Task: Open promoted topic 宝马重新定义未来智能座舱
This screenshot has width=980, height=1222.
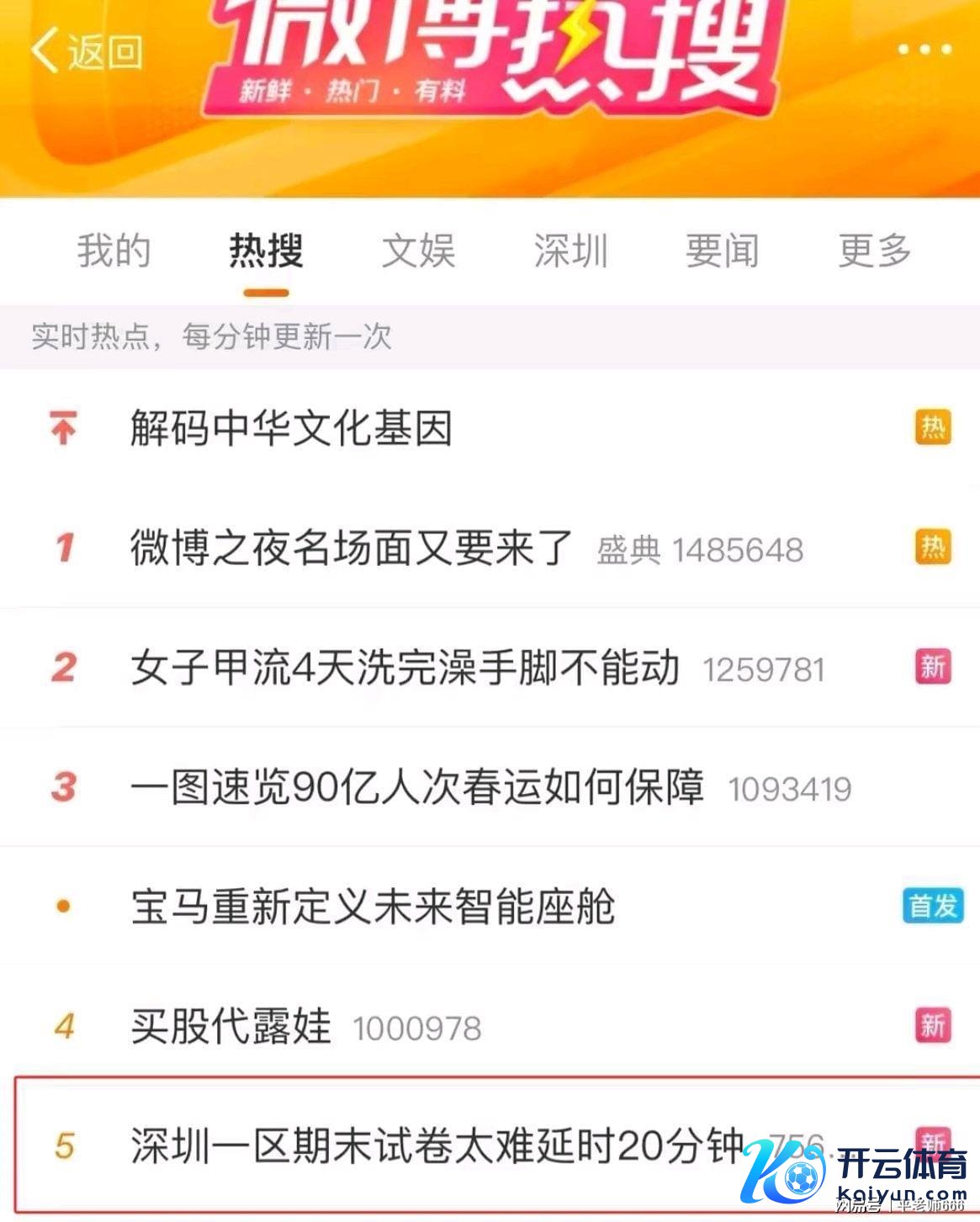Action: tap(373, 907)
